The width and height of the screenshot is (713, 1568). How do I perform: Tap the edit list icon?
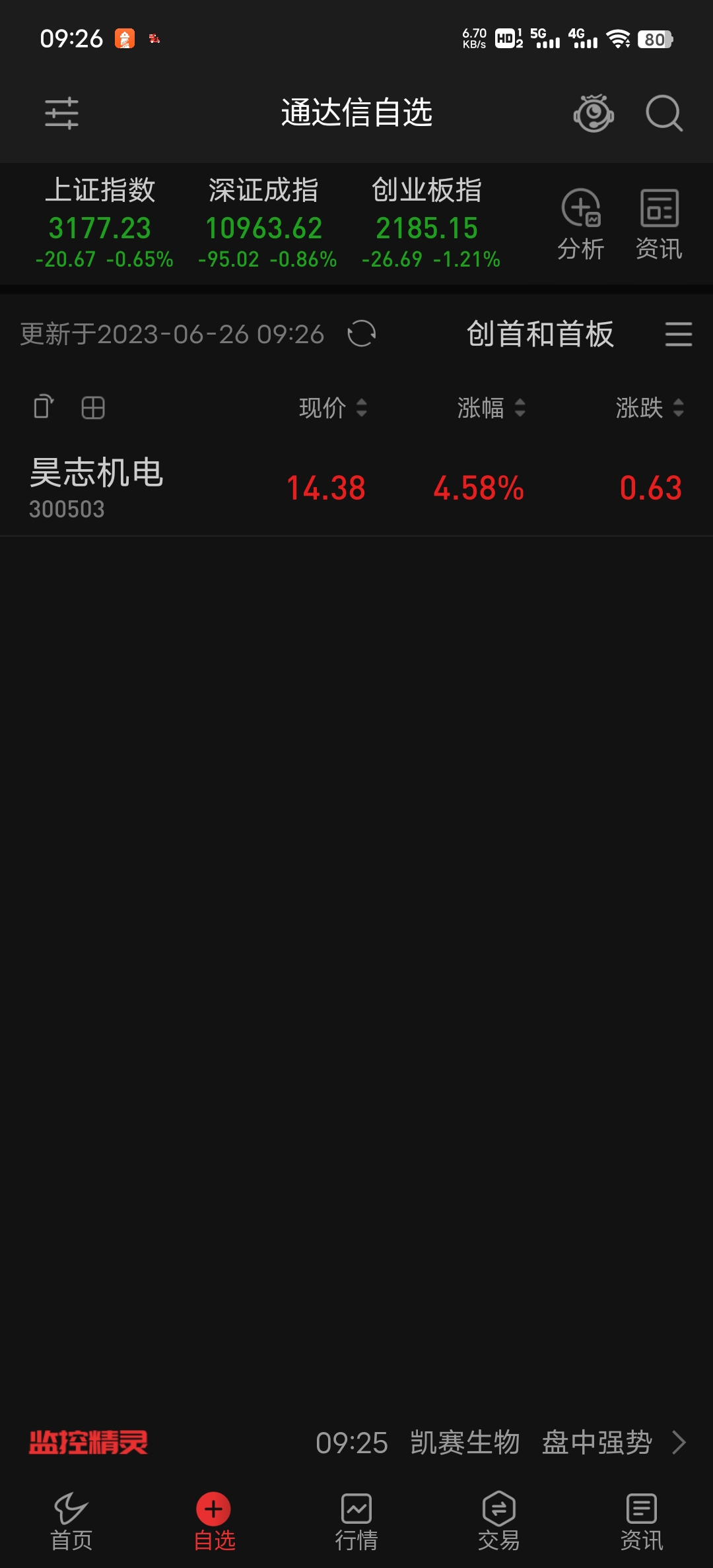[44, 407]
